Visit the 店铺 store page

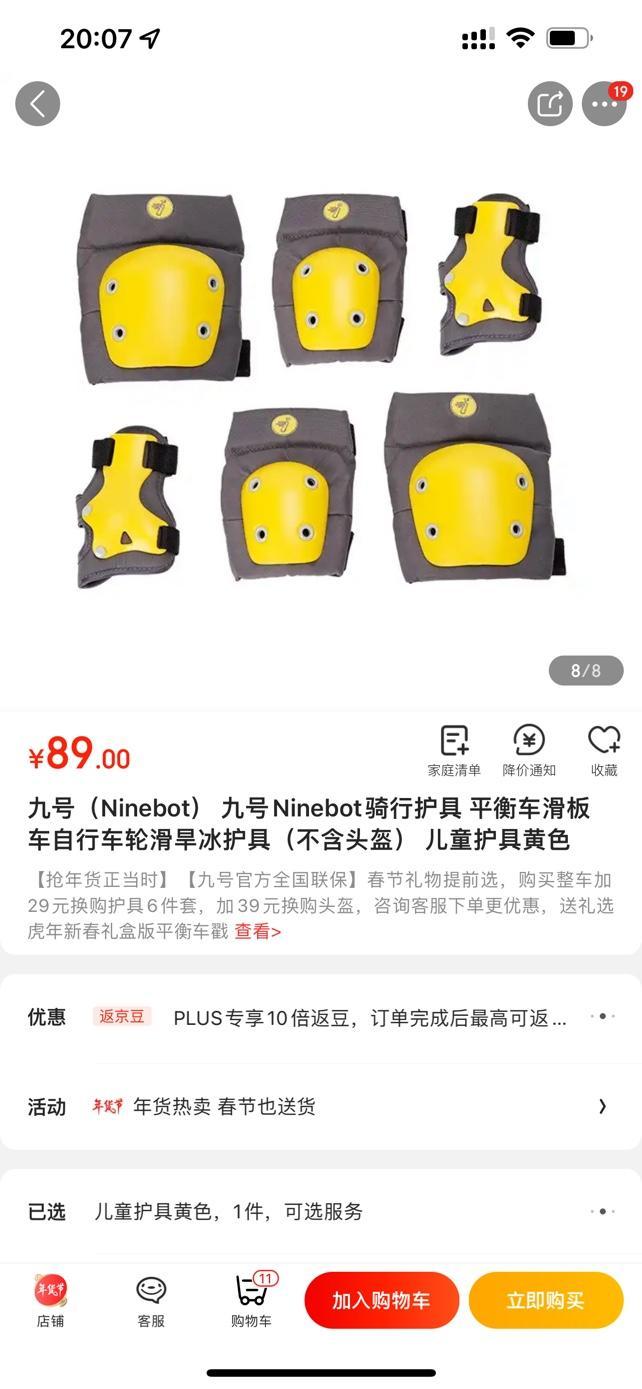[50, 1300]
